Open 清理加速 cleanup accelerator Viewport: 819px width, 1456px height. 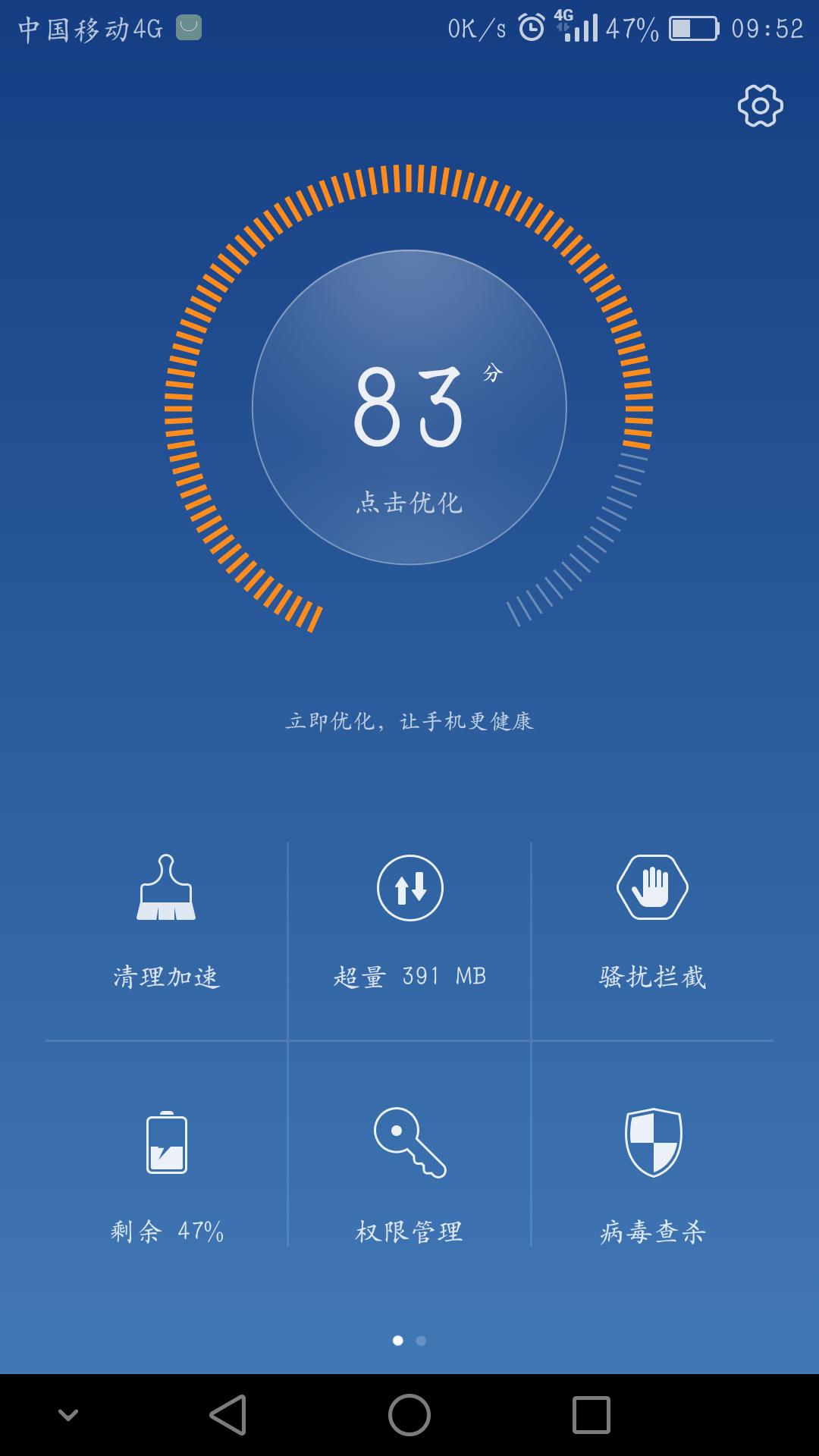(166, 923)
